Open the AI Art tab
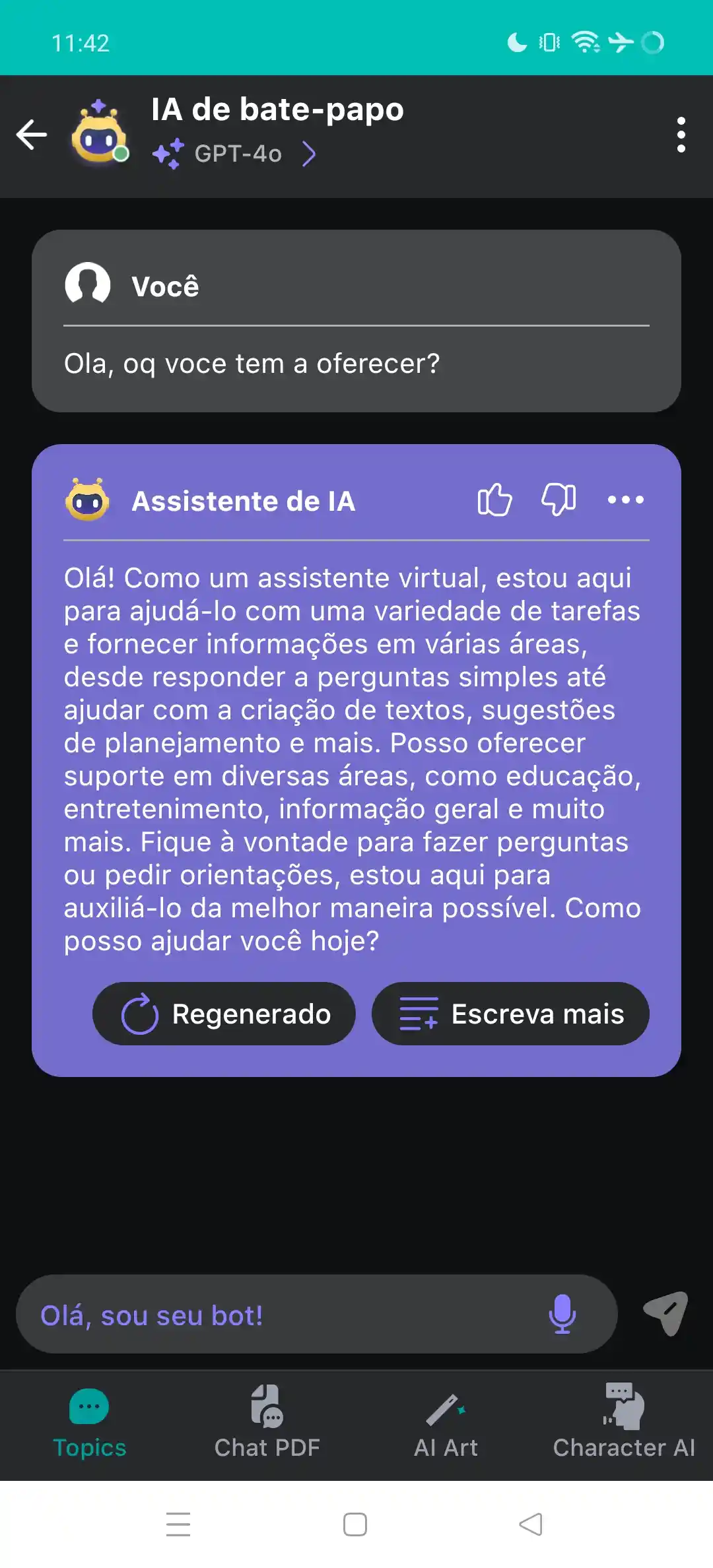 click(446, 1422)
